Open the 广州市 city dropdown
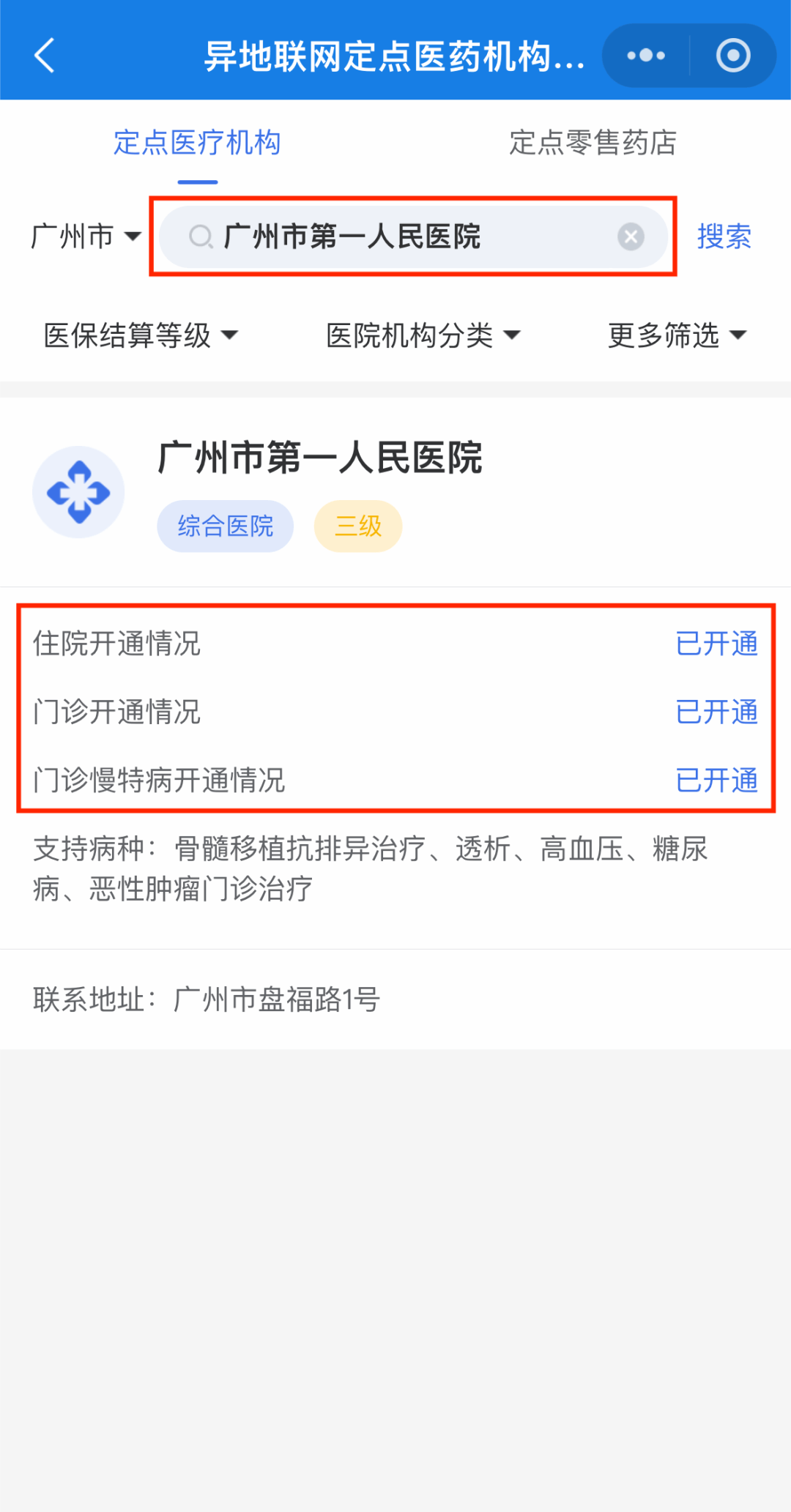This screenshot has width=791, height=1512. click(86, 237)
